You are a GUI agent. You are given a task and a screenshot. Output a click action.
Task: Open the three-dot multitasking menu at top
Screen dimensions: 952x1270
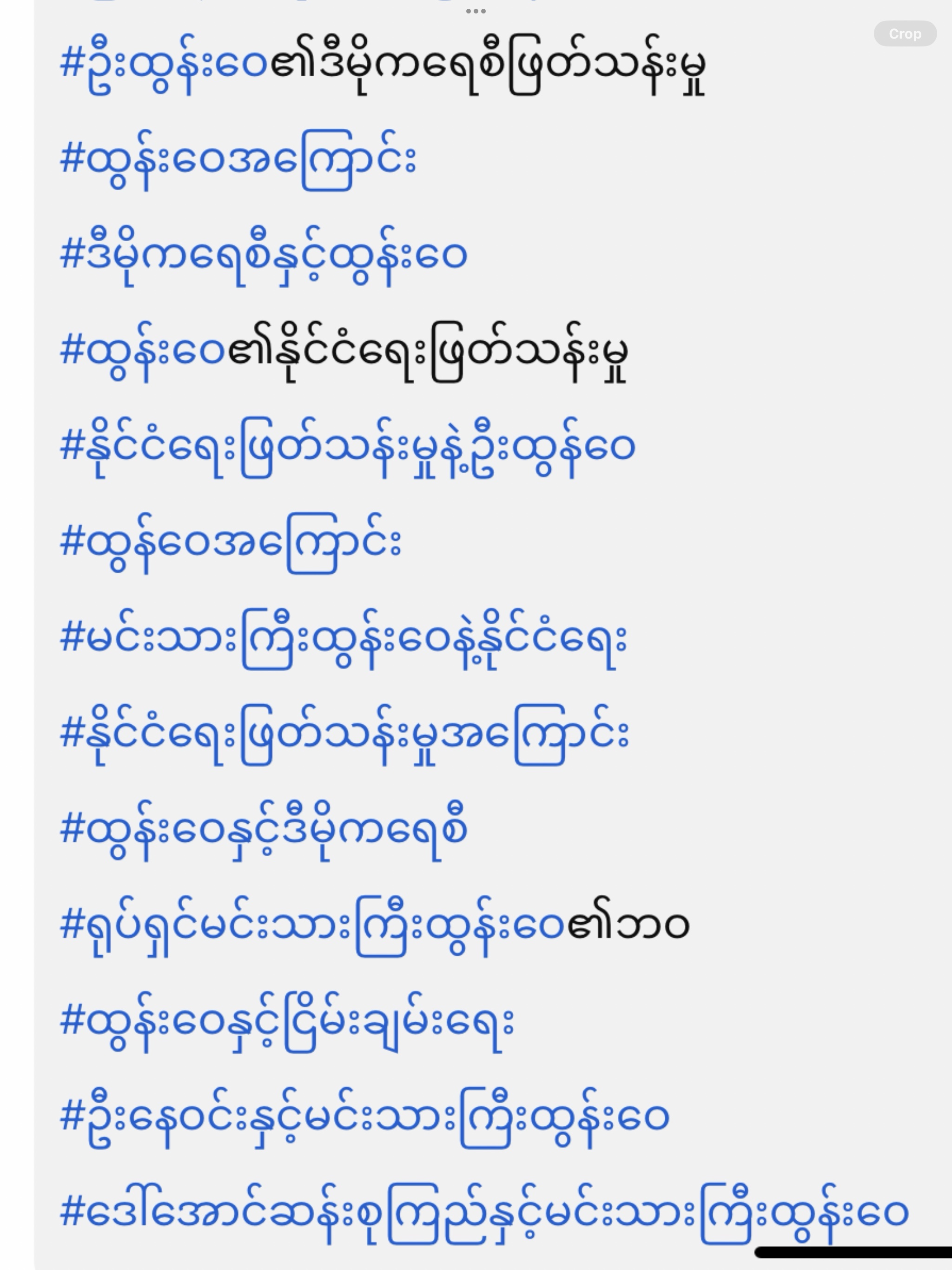476,11
